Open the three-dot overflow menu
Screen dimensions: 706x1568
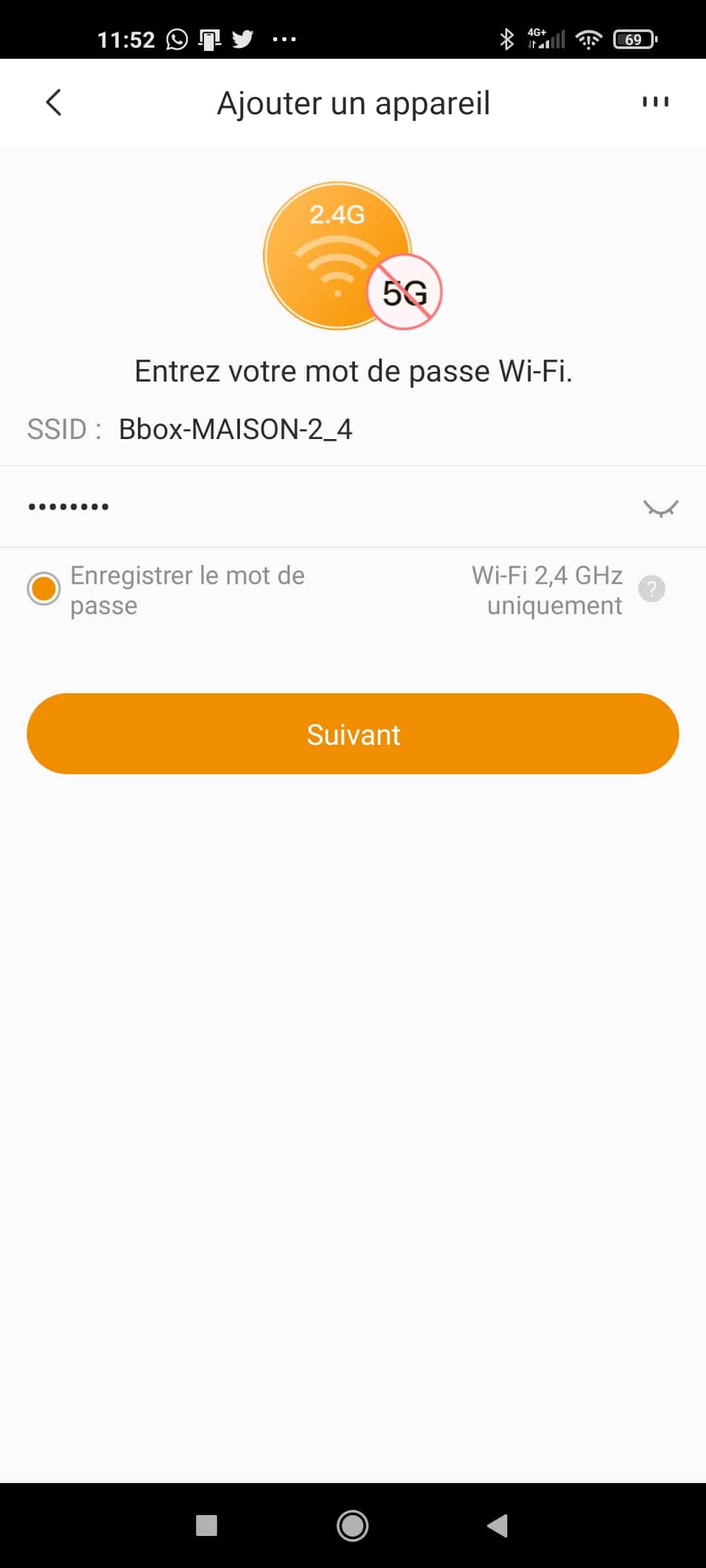pos(655,102)
